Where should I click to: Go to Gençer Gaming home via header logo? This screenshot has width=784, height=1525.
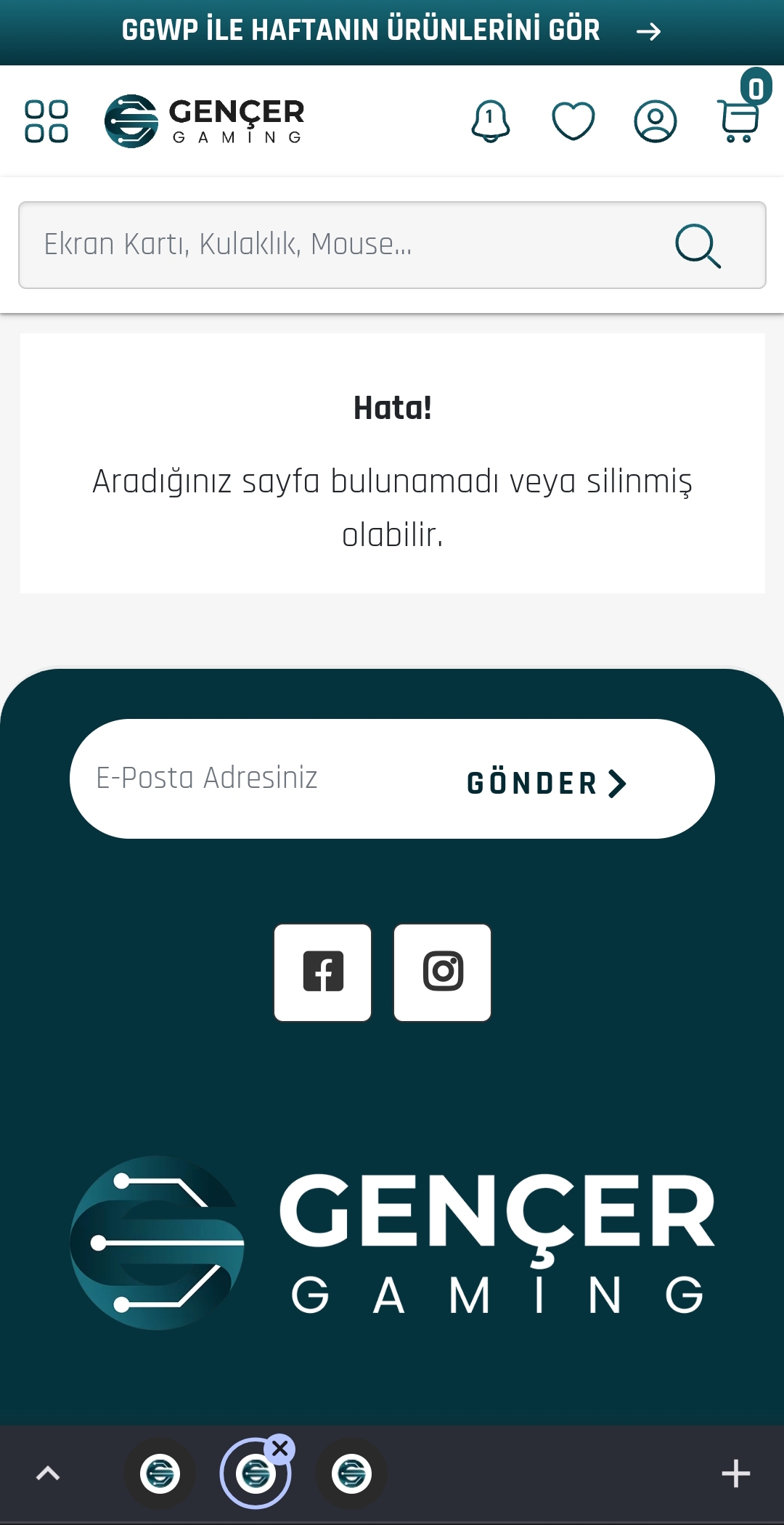[205, 121]
